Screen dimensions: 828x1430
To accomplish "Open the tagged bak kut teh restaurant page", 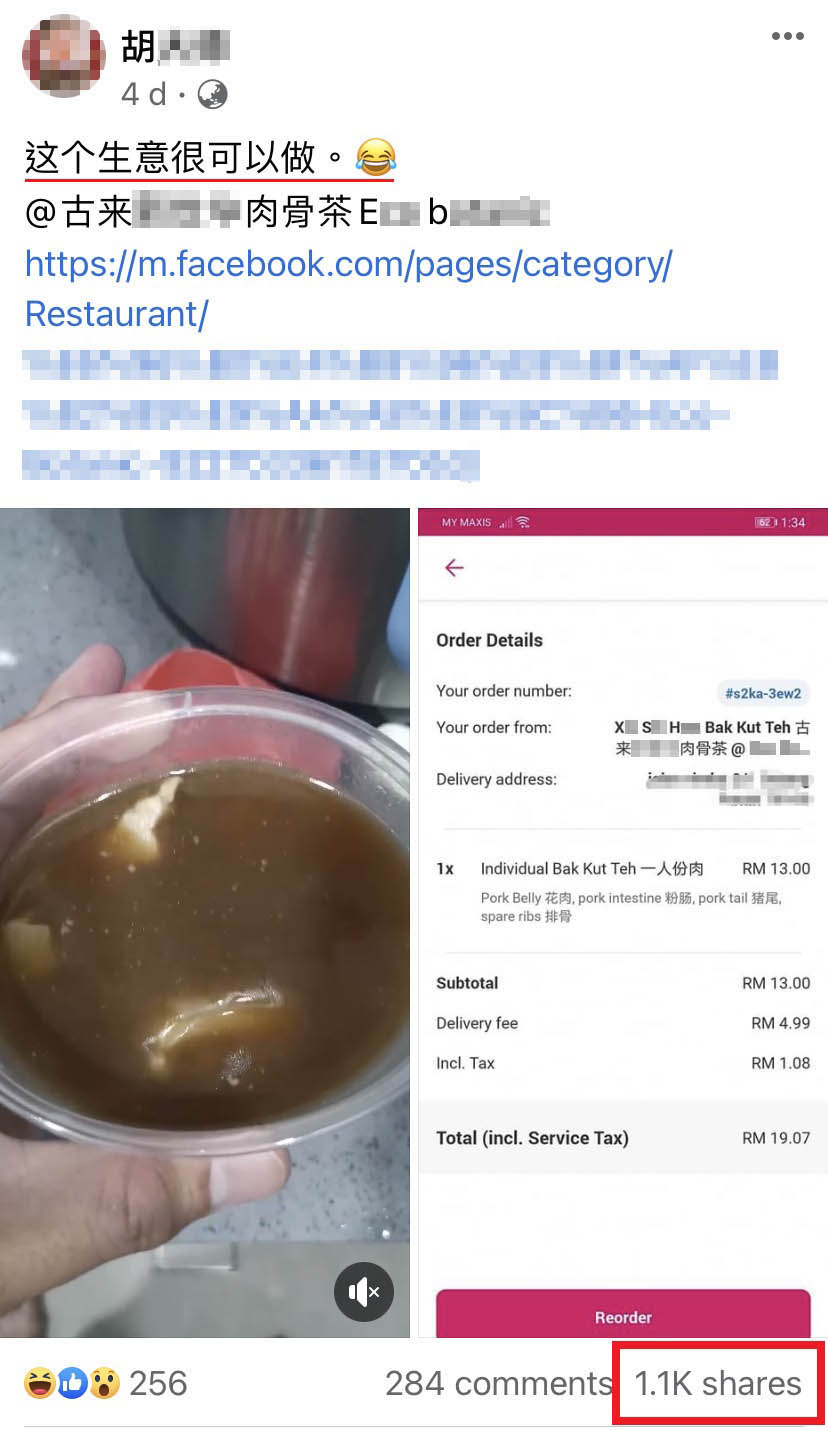I will 290,212.
